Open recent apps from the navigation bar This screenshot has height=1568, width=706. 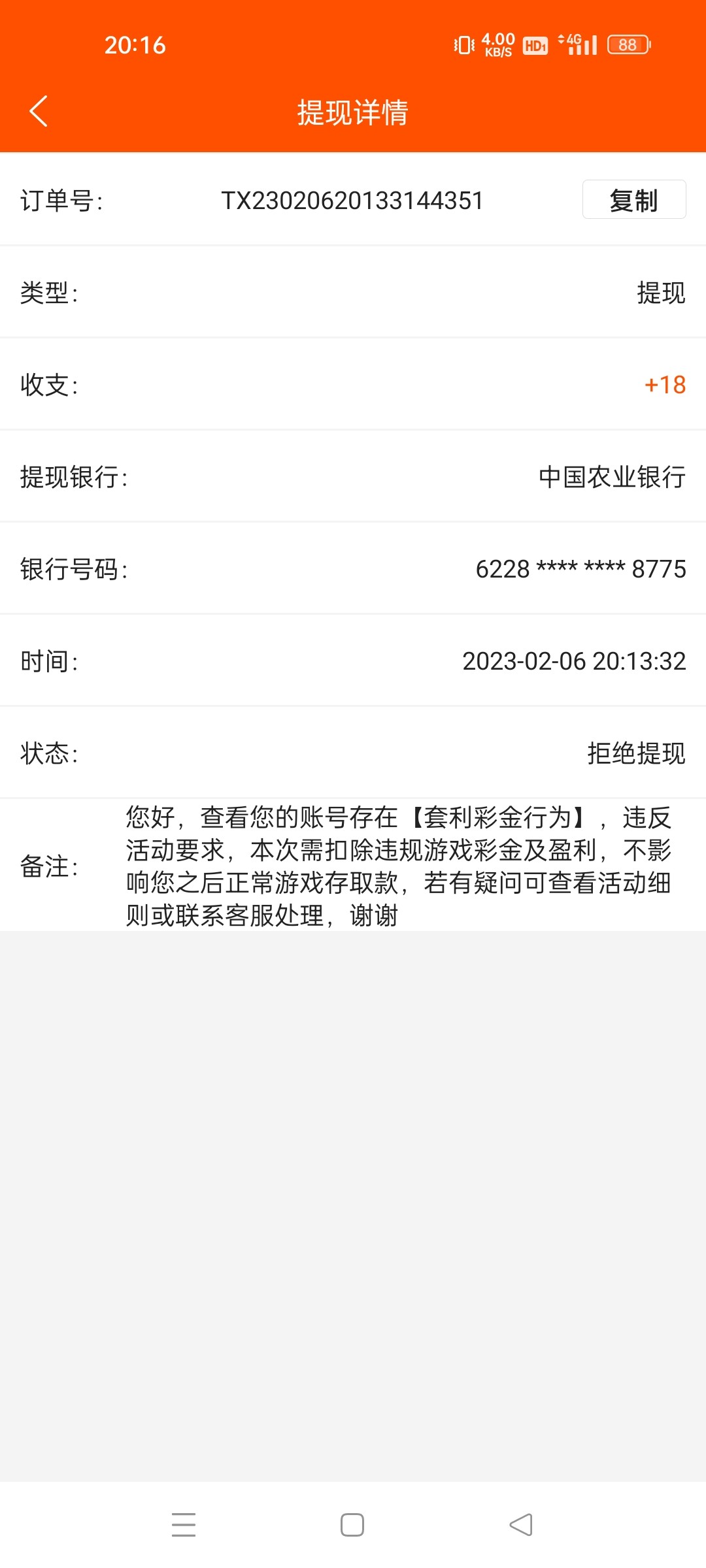[185, 1524]
